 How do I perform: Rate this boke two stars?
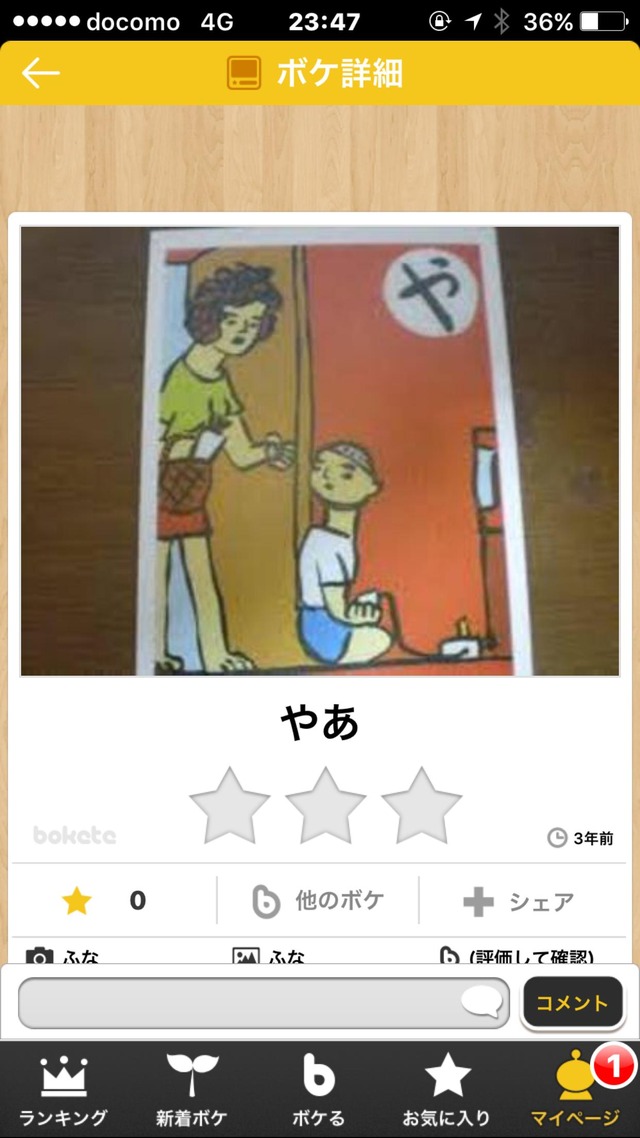coord(326,805)
